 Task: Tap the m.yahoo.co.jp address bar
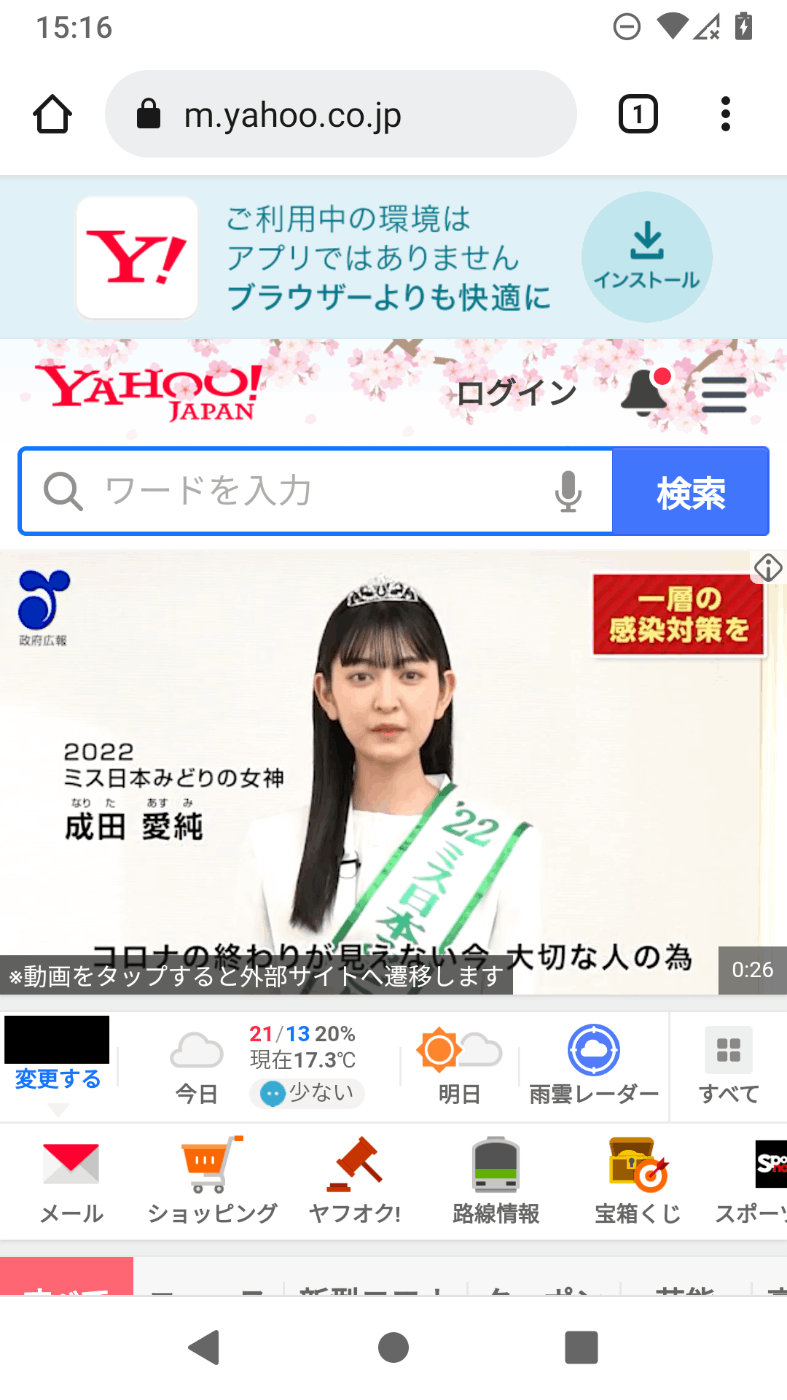point(341,114)
